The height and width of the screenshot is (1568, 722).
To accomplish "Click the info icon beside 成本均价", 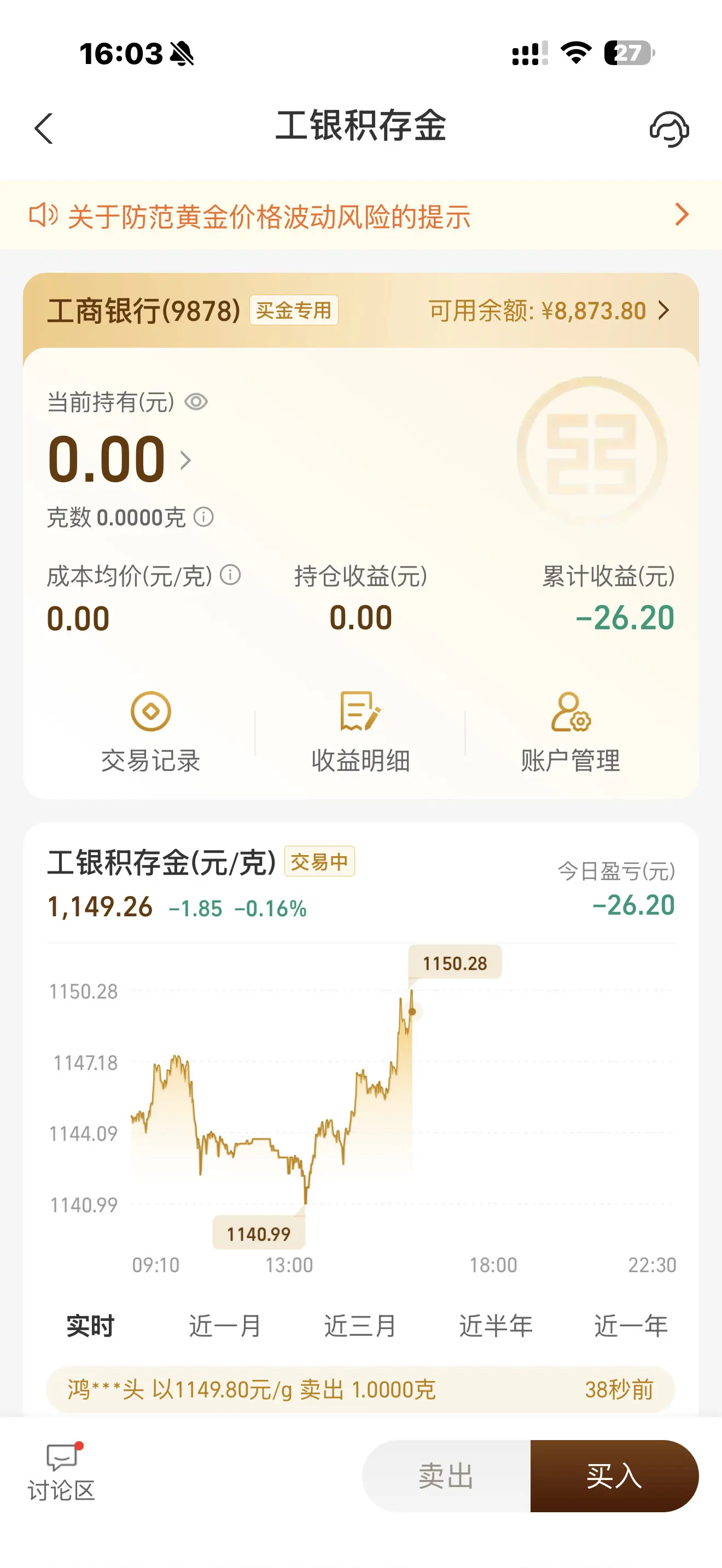I will pyautogui.click(x=231, y=574).
